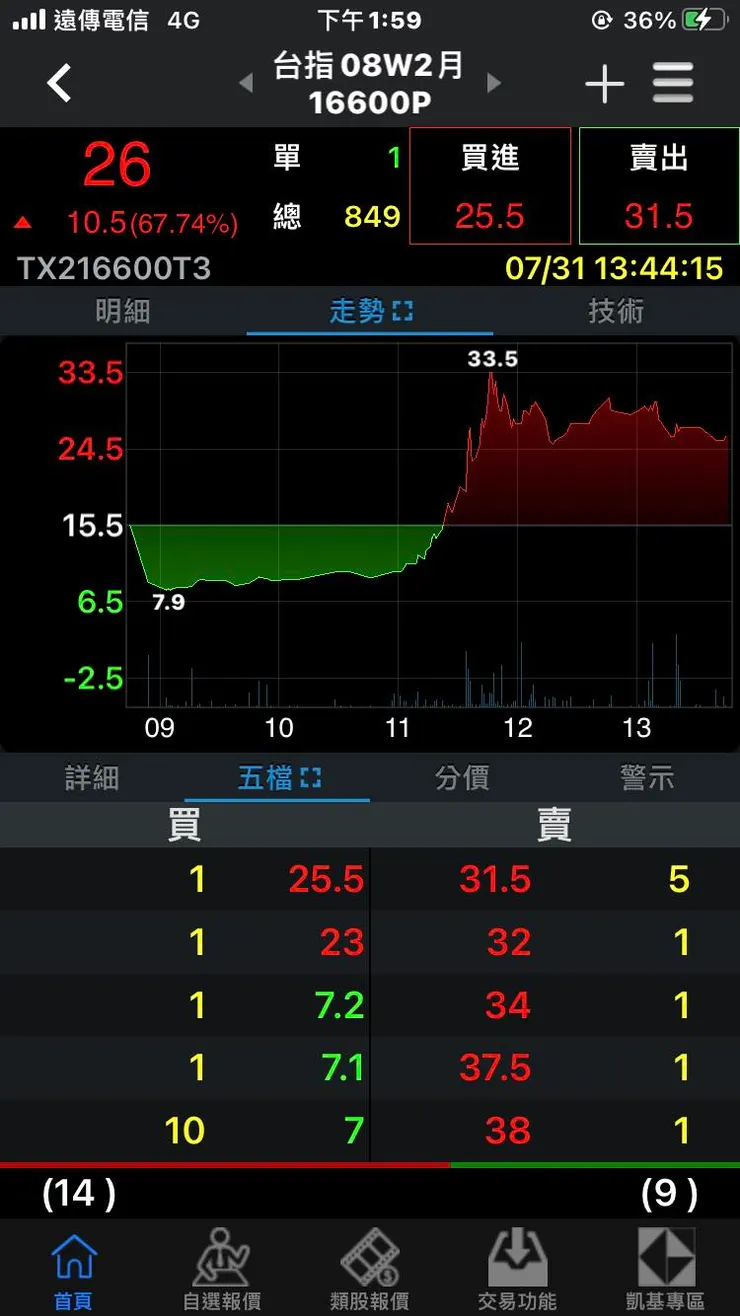This screenshot has width=740, height=1316.
Task: Tap the 賣出 sell box at 31.5
Action: 658,186
